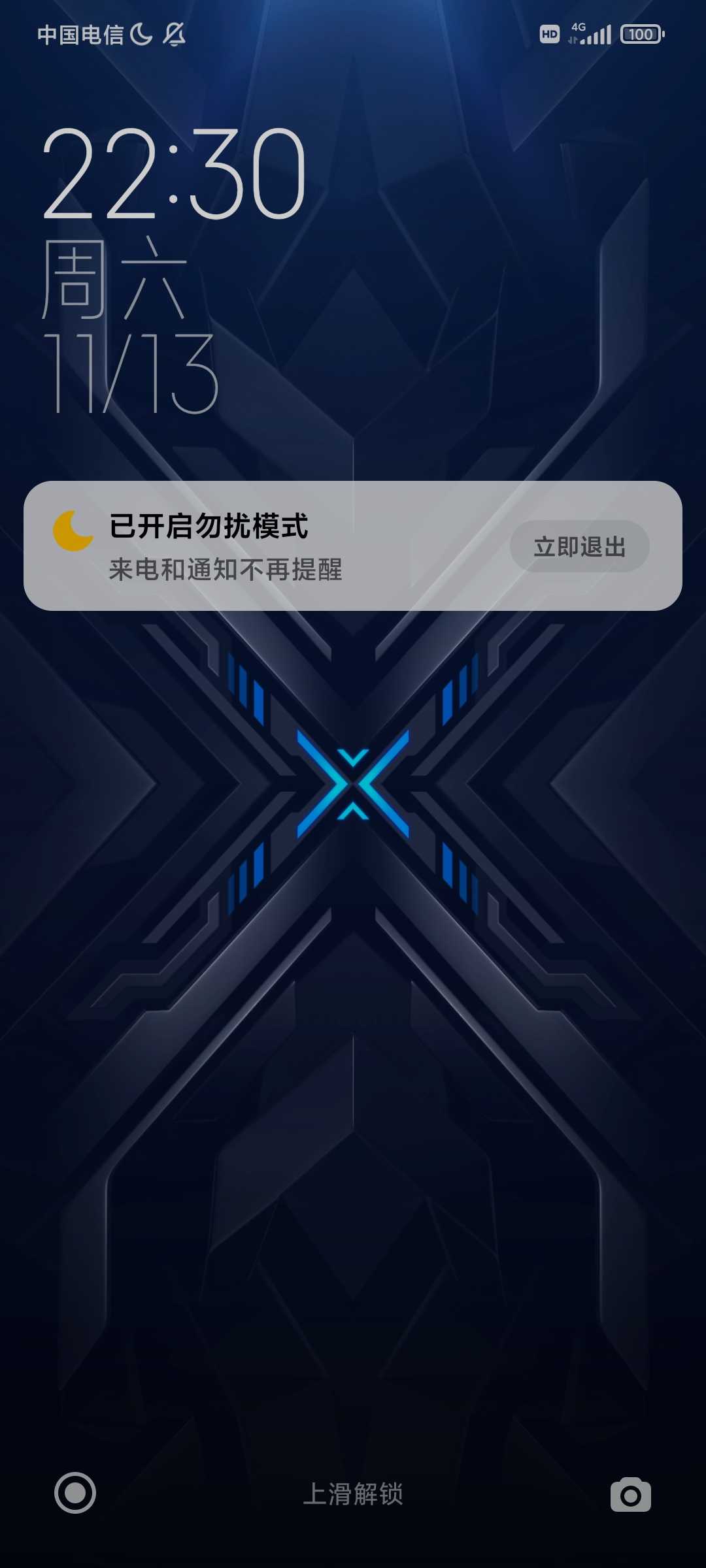The height and width of the screenshot is (1568, 706).
Task: Open the 已开启勿扰模式 notification card
Action: tap(353, 546)
